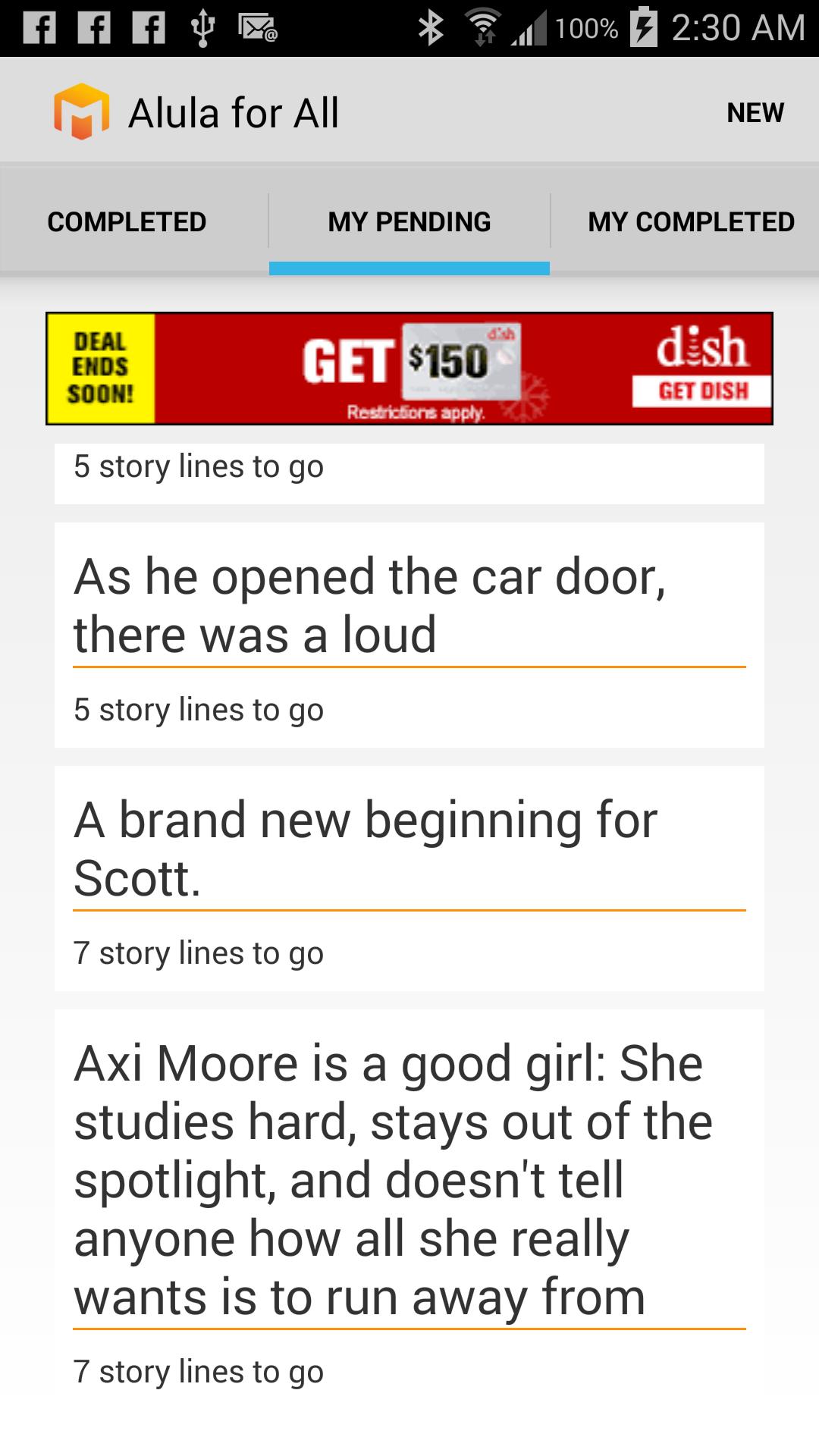819x1456 pixels.
Task: Open story 'As he opened the car door'
Action: point(409,607)
